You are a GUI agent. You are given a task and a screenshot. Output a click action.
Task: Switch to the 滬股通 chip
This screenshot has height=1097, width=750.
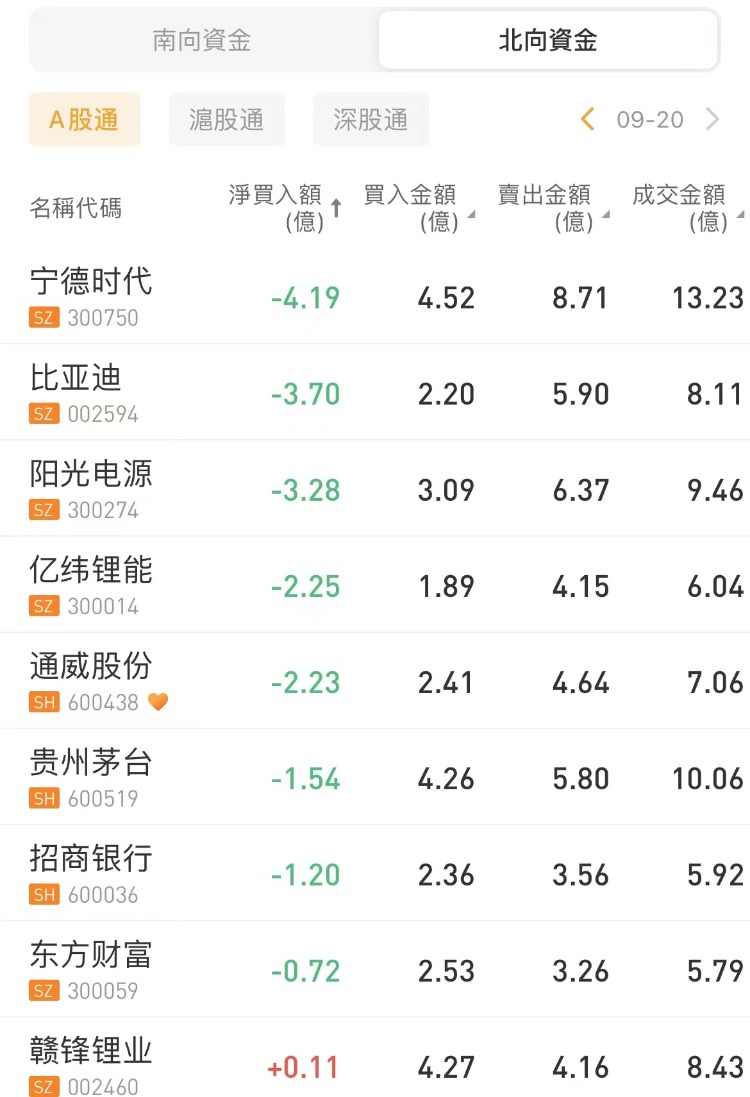point(227,120)
